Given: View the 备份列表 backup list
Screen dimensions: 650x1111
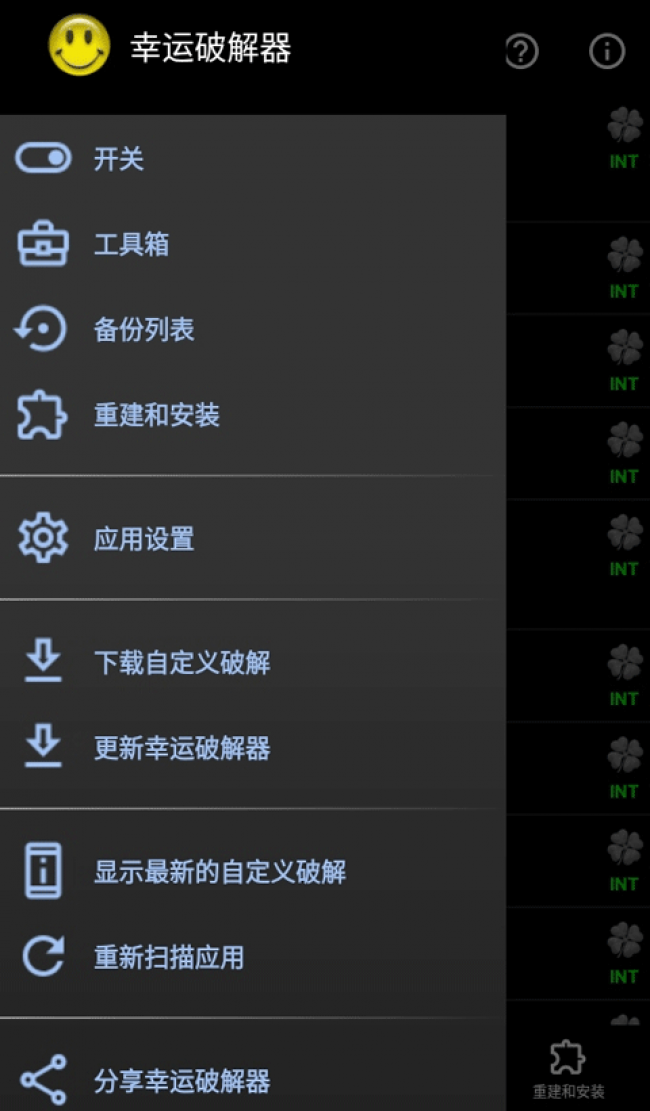Looking at the screenshot, I should pos(144,330).
